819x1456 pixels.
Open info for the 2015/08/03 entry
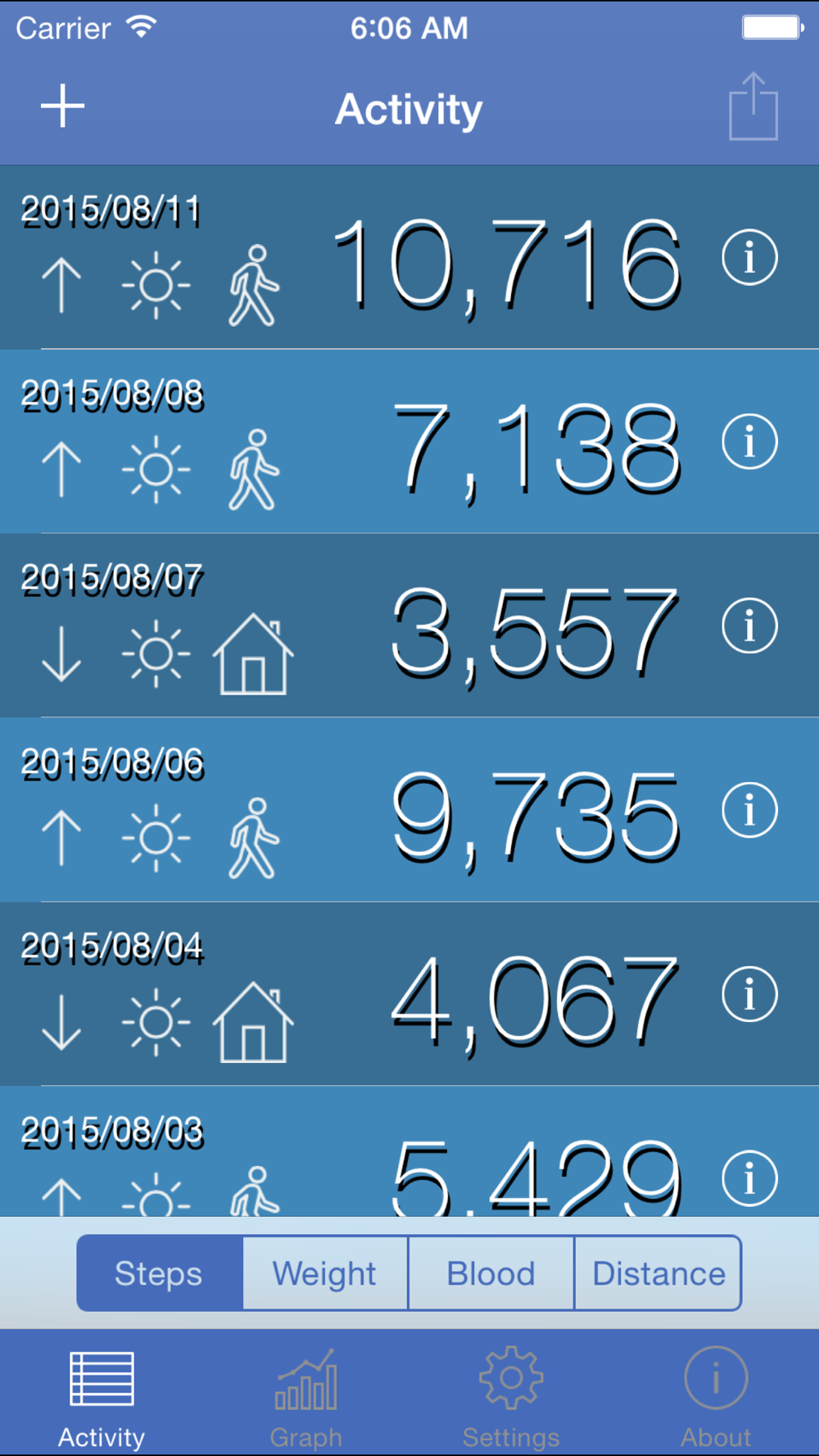click(x=749, y=1179)
